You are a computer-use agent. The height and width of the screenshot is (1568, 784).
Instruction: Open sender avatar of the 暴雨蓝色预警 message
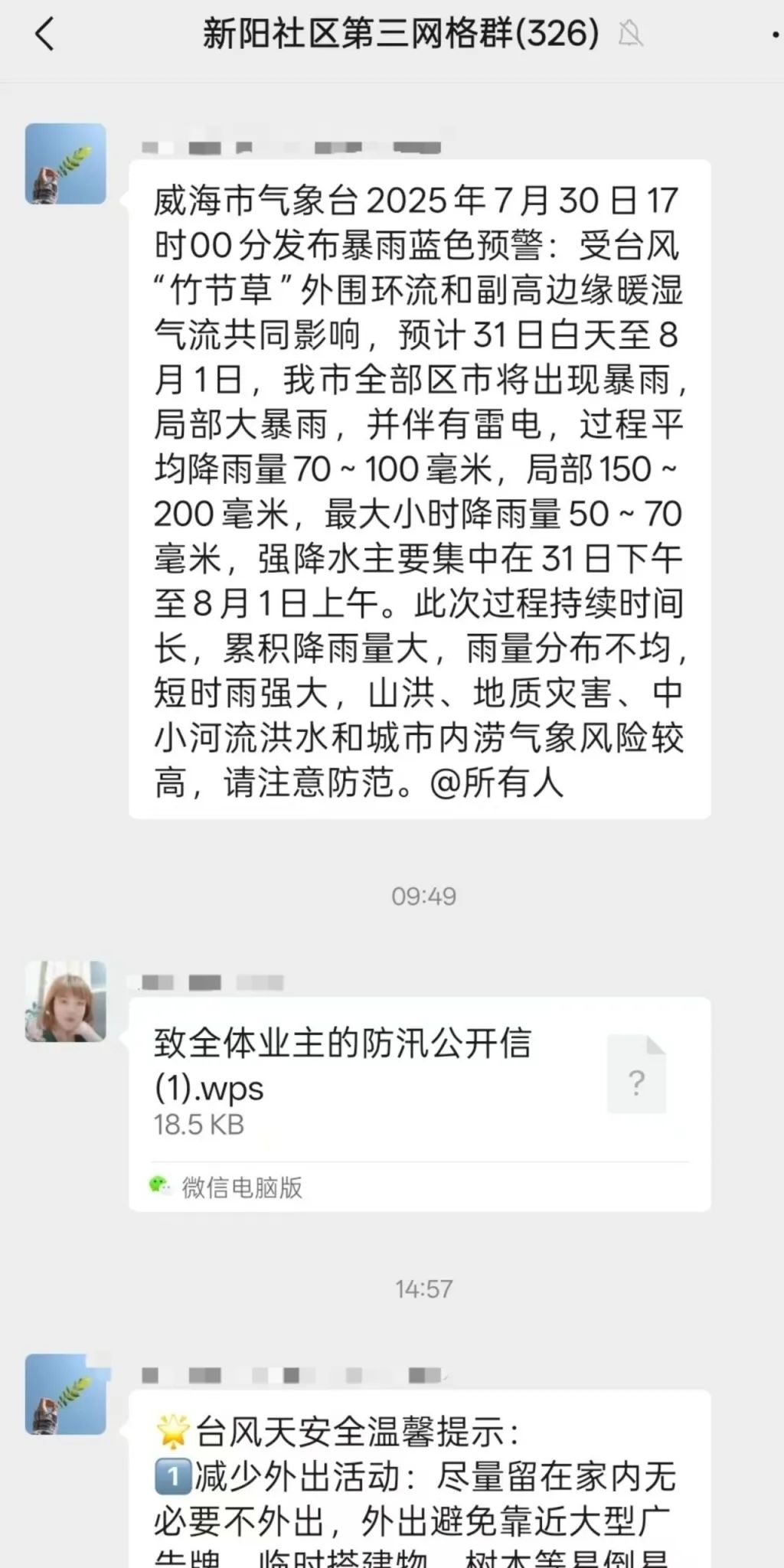[66, 164]
